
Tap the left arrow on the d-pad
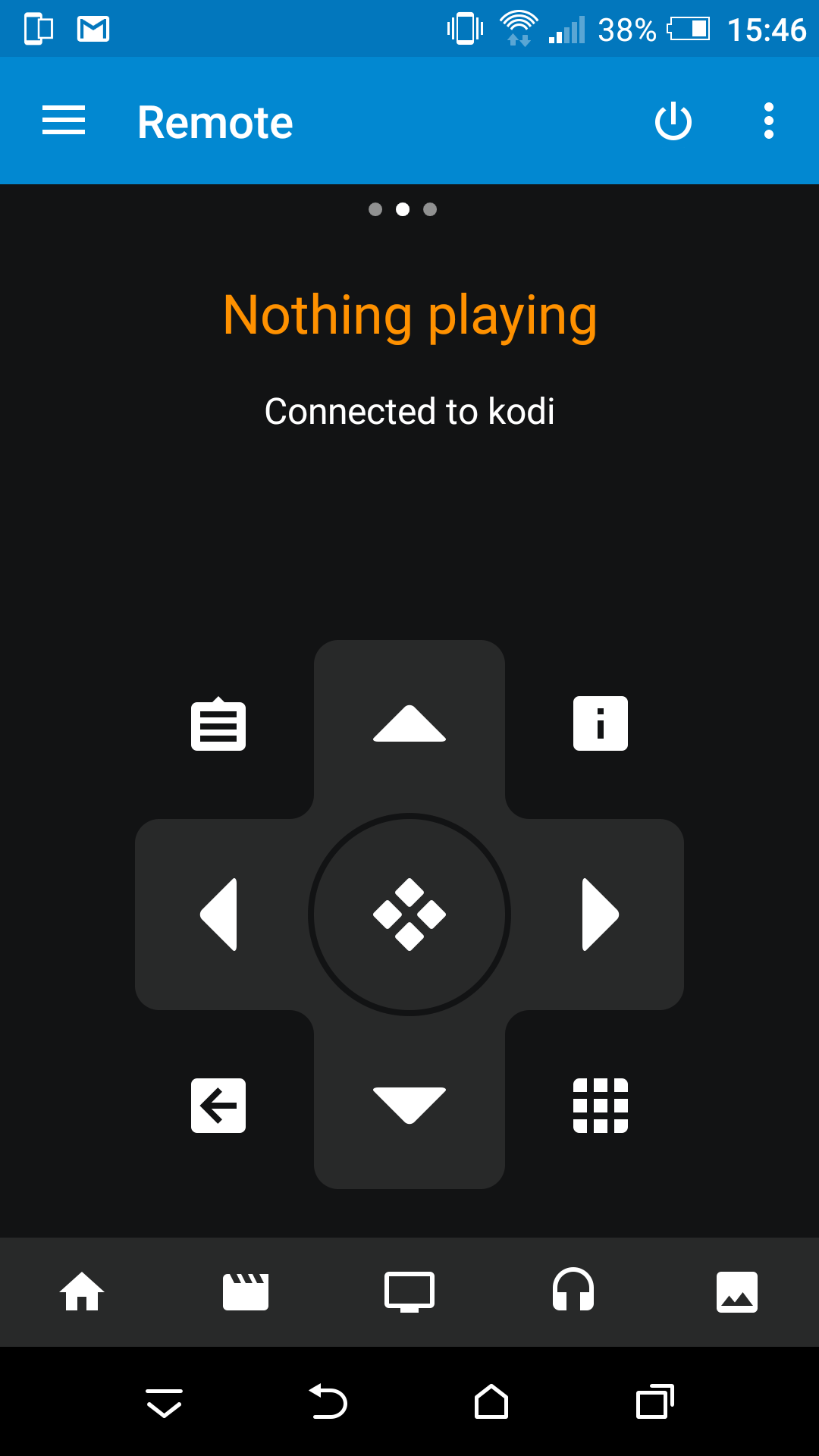[x=218, y=915]
